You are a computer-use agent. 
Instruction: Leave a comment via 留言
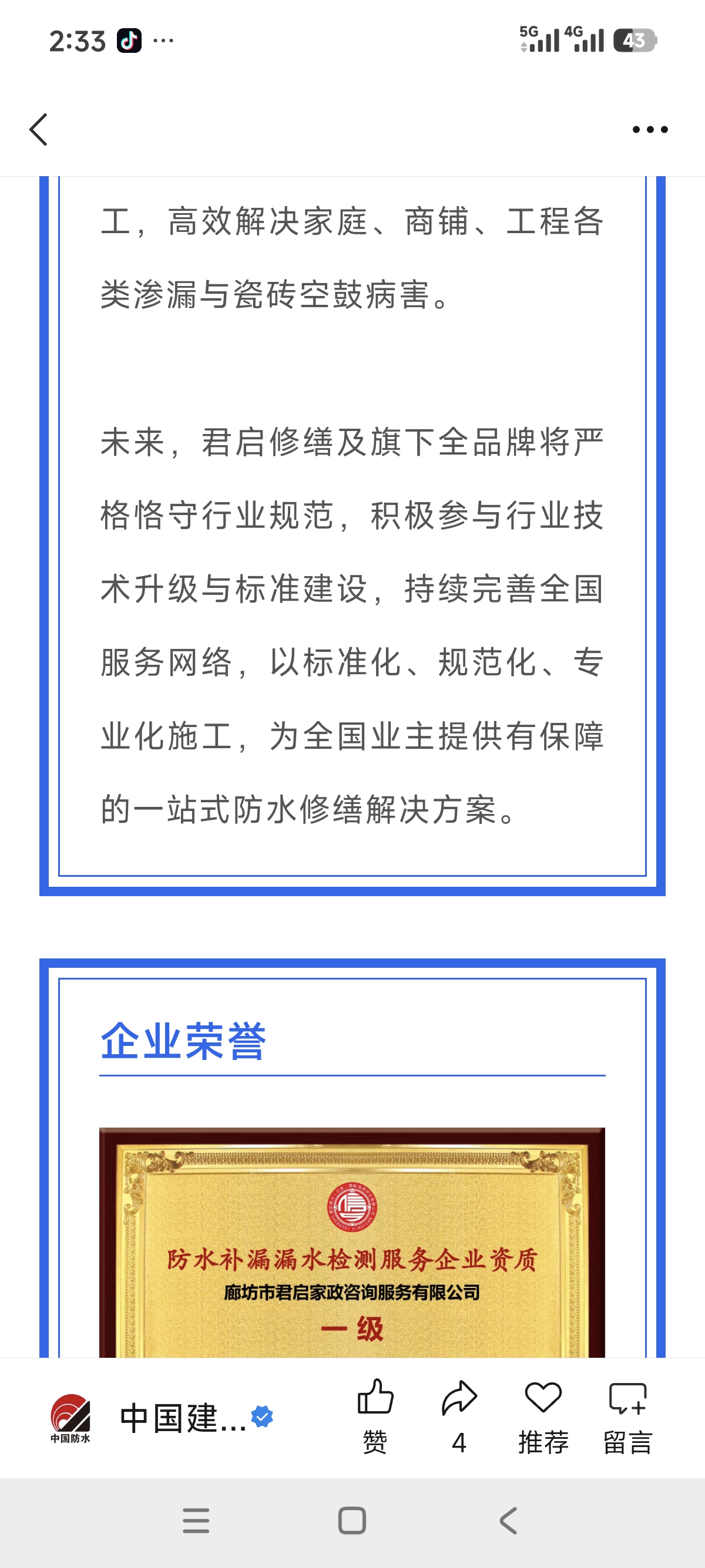(627, 1416)
